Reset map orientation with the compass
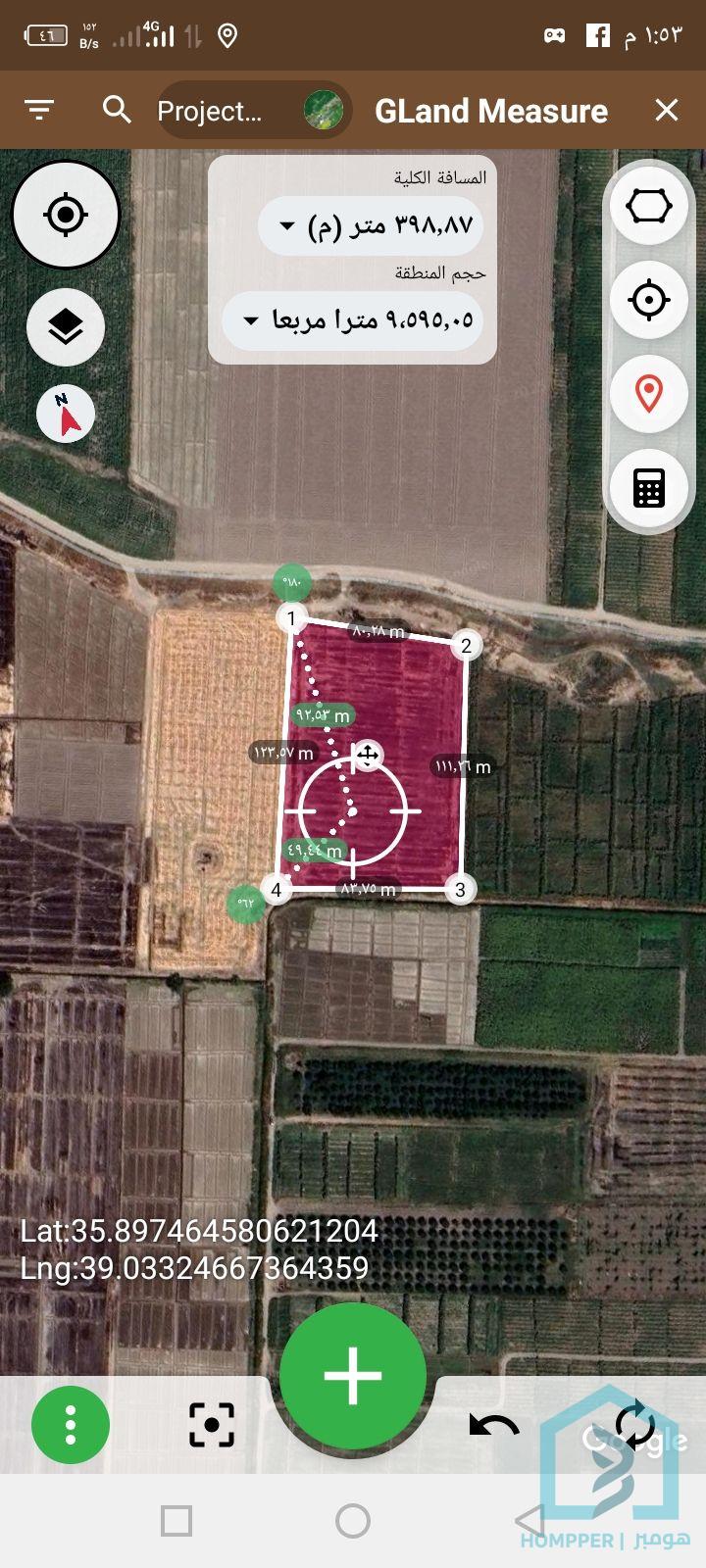 tap(66, 415)
